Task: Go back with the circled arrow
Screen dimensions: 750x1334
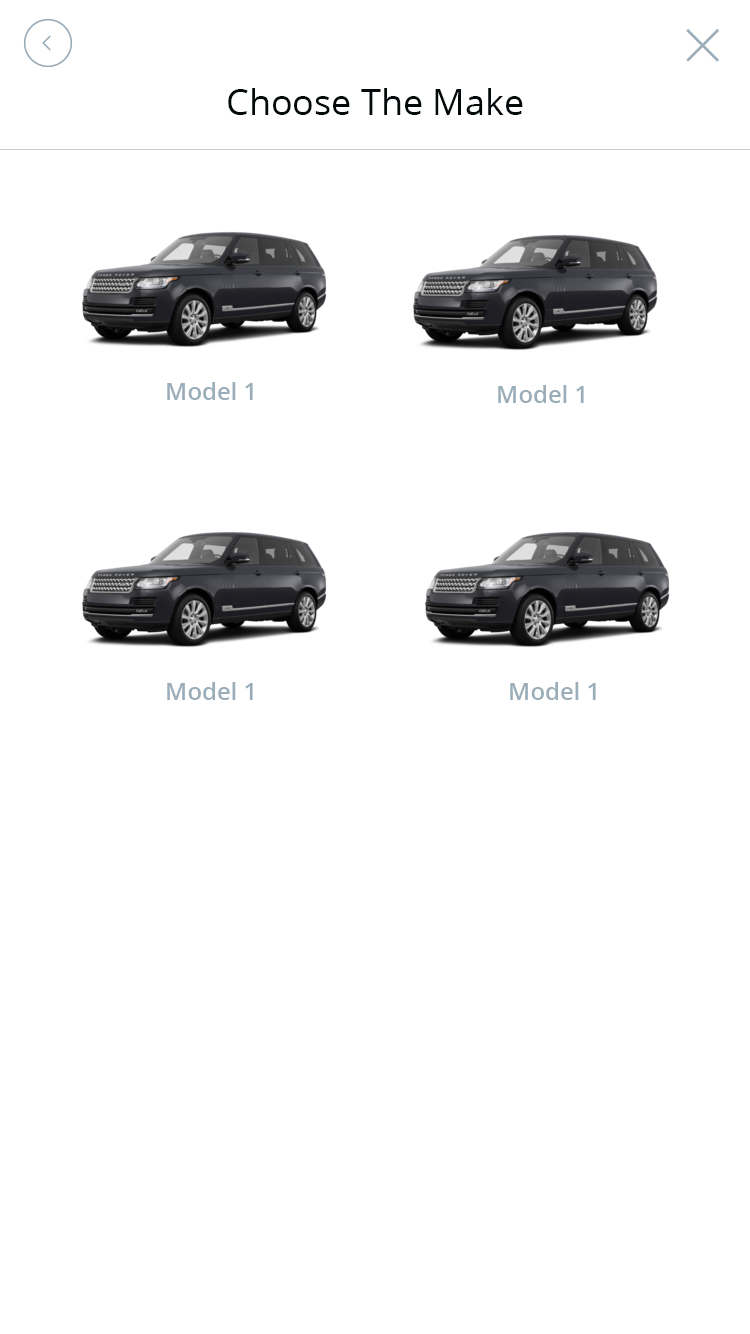Action: click(x=48, y=43)
